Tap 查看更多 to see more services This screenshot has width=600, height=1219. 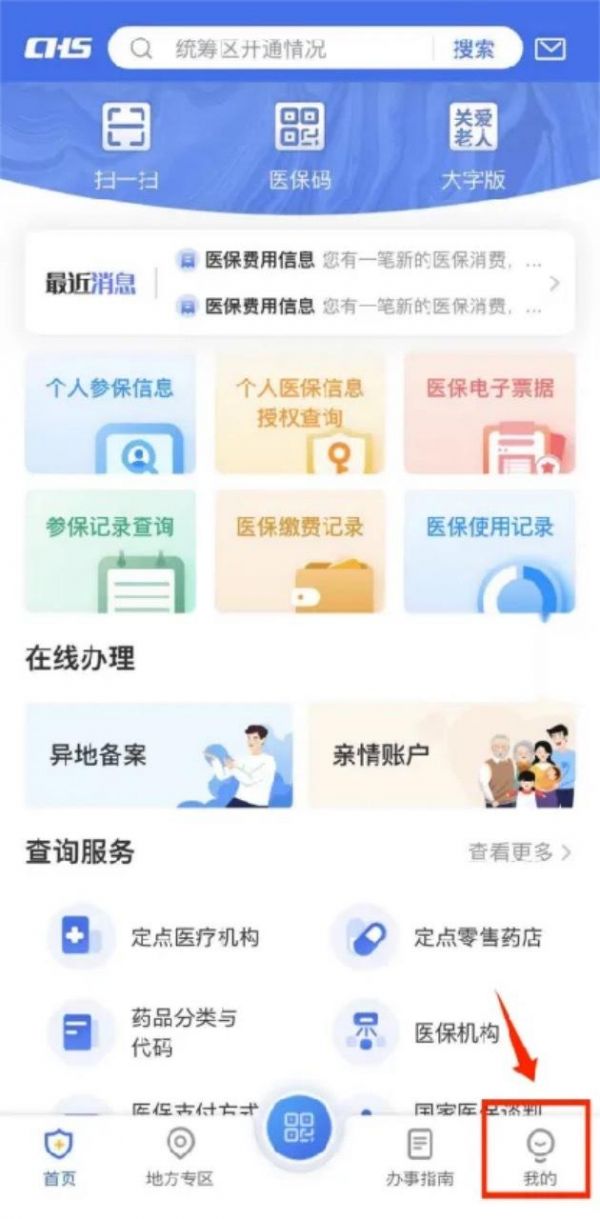(x=520, y=852)
